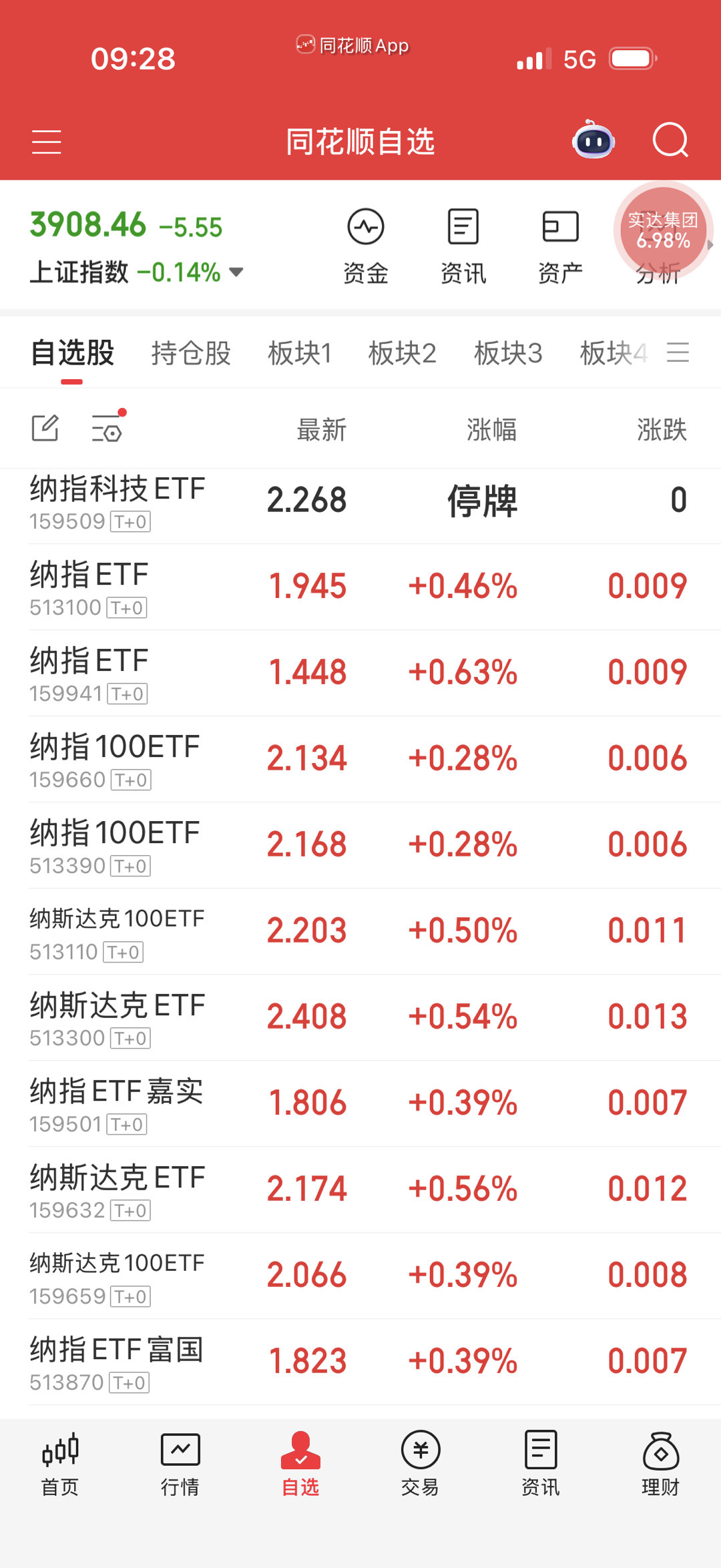Open the hamburger drawer menu

46,142
